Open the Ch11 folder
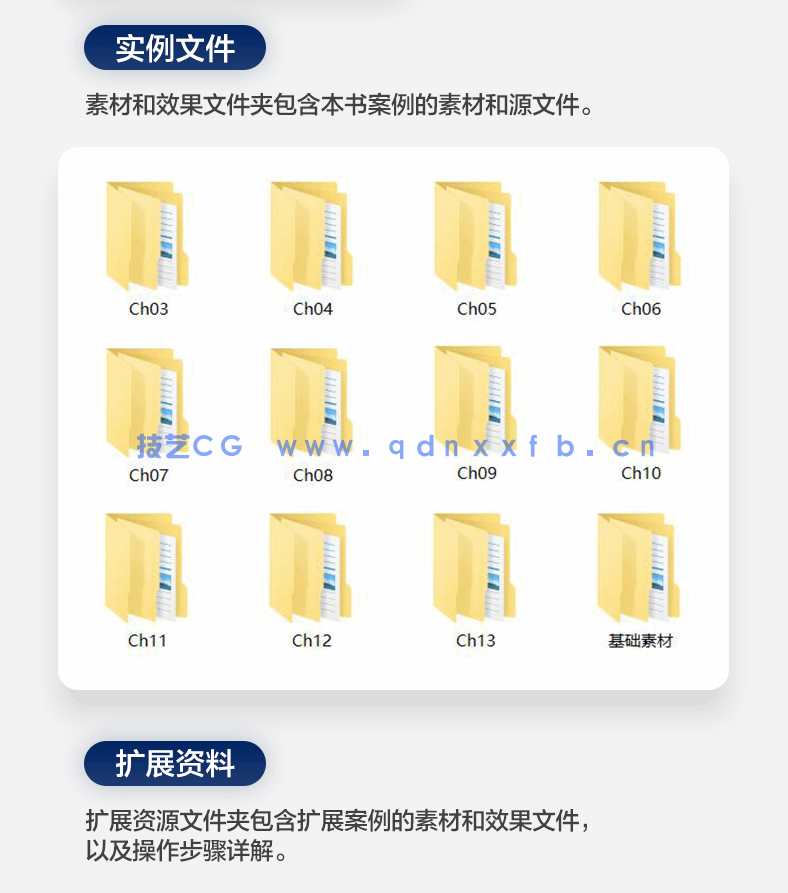 point(145,567)
